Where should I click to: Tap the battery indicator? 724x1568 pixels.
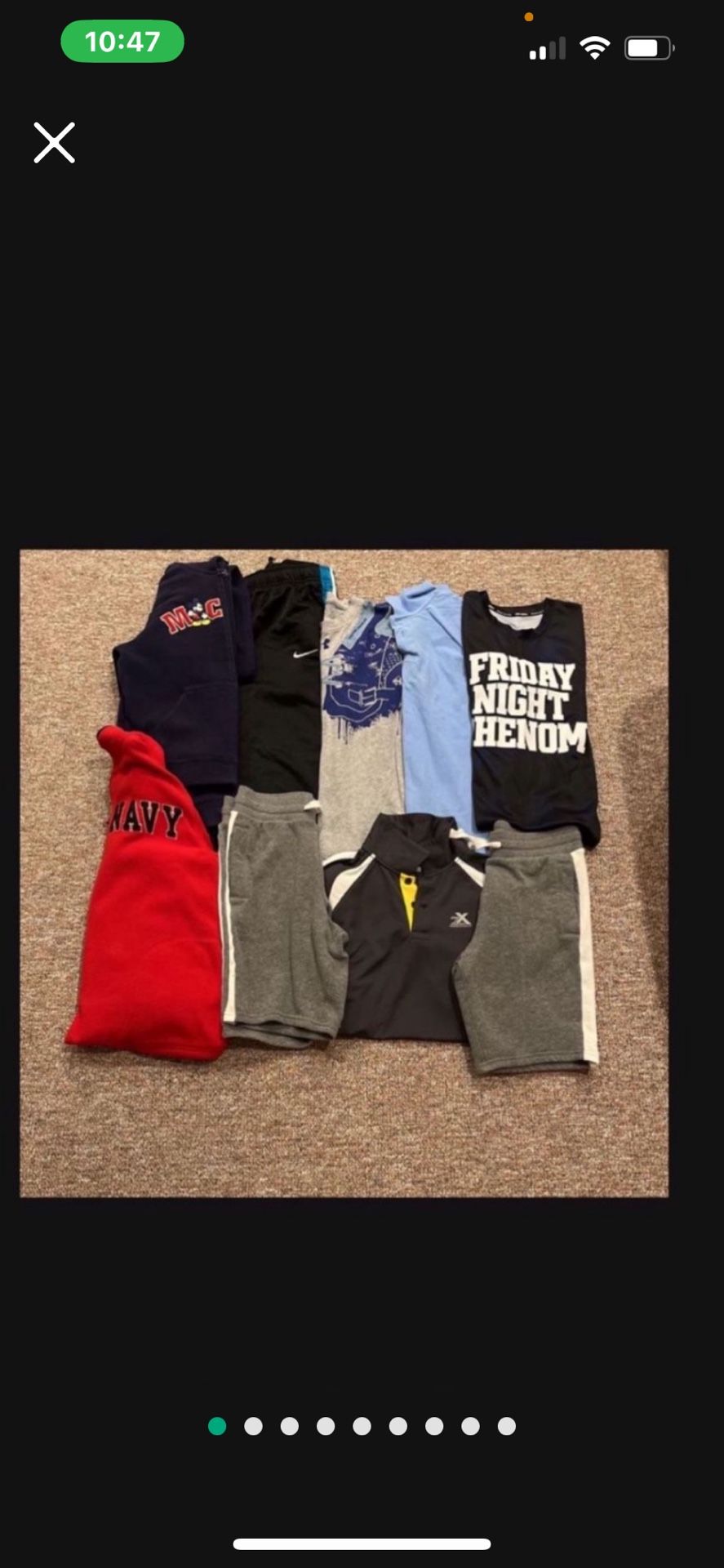click(x=648, y=47)
